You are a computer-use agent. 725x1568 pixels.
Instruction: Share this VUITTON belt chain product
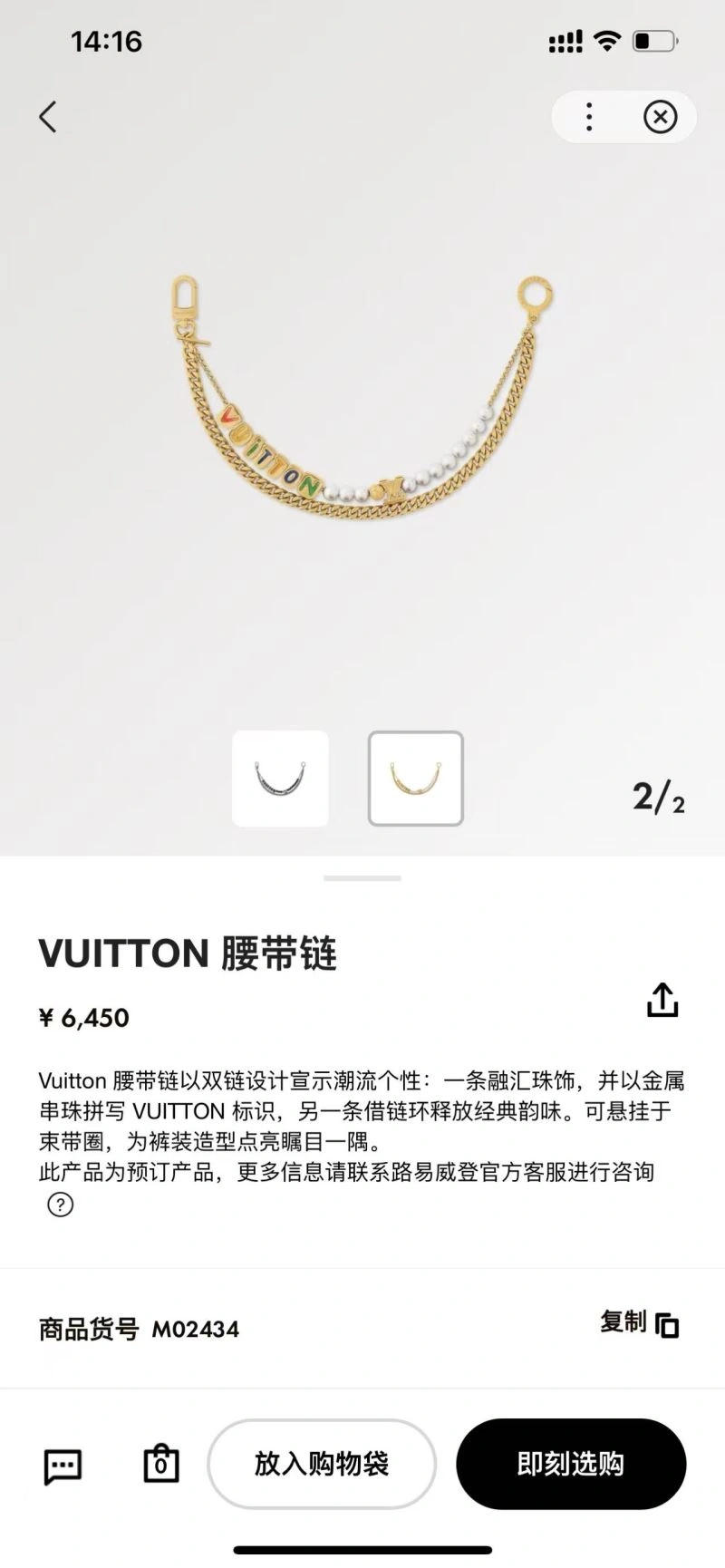click(x=662, y=1000)
